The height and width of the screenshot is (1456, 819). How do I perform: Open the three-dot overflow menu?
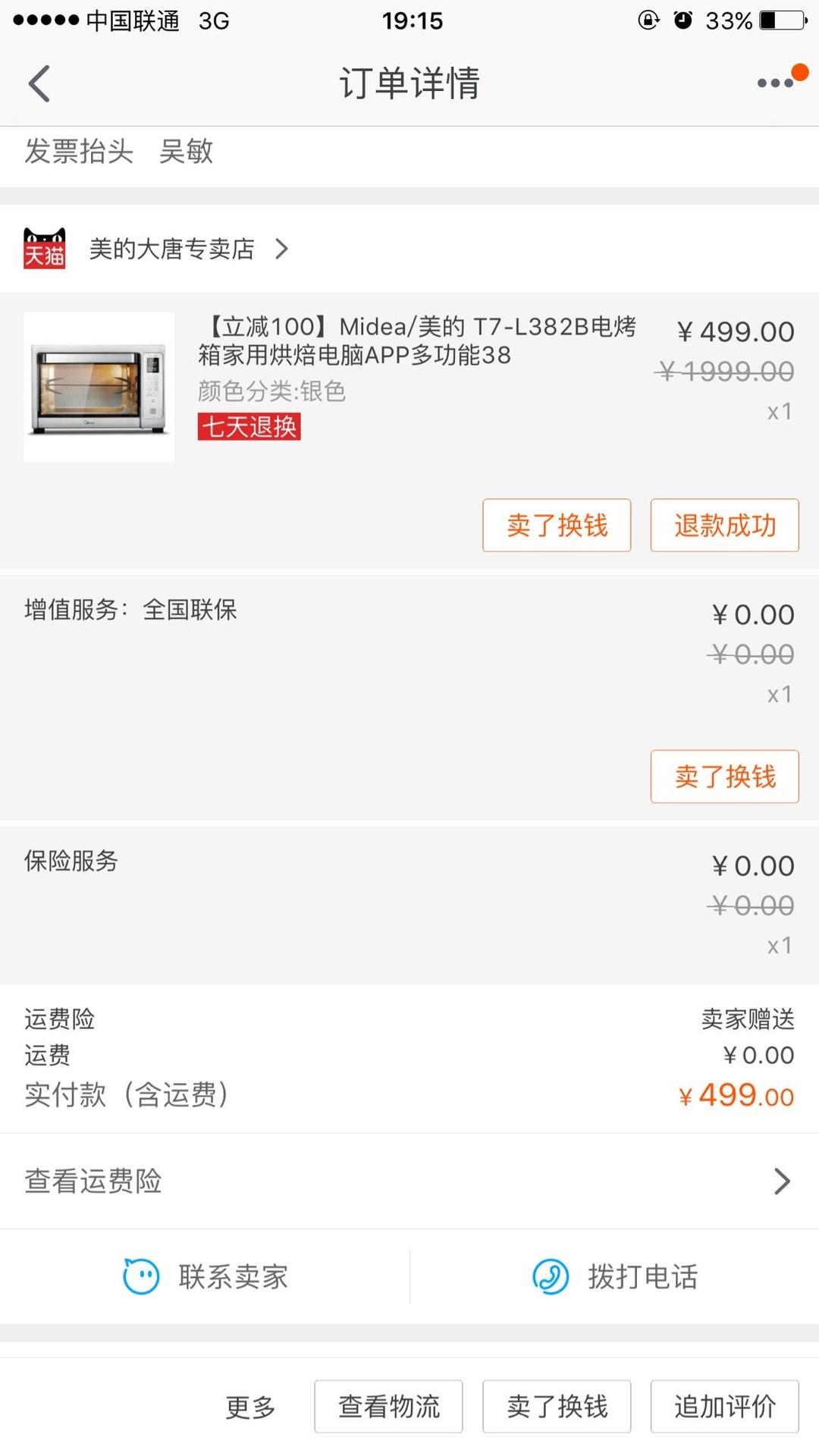(x=777, y=83)
